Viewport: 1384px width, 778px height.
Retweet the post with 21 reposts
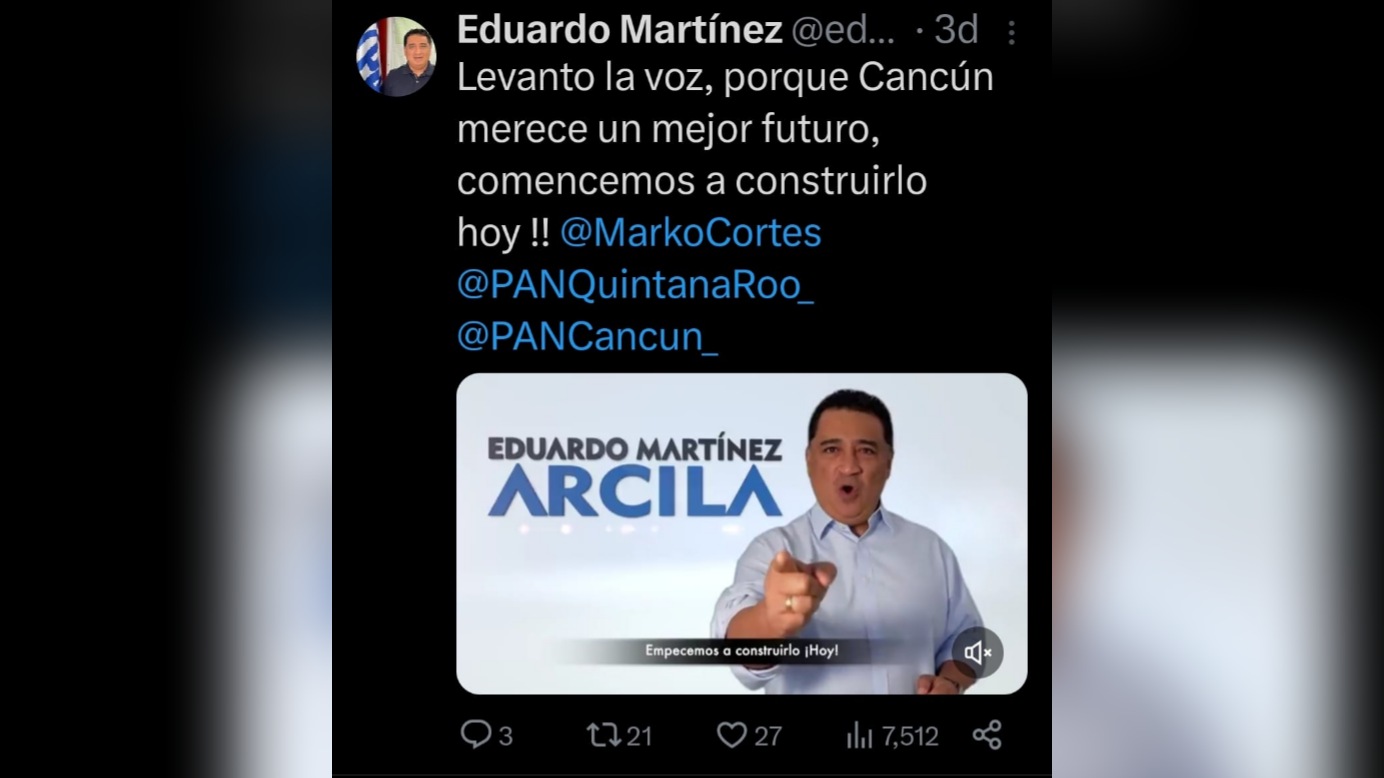pos(603,736)
